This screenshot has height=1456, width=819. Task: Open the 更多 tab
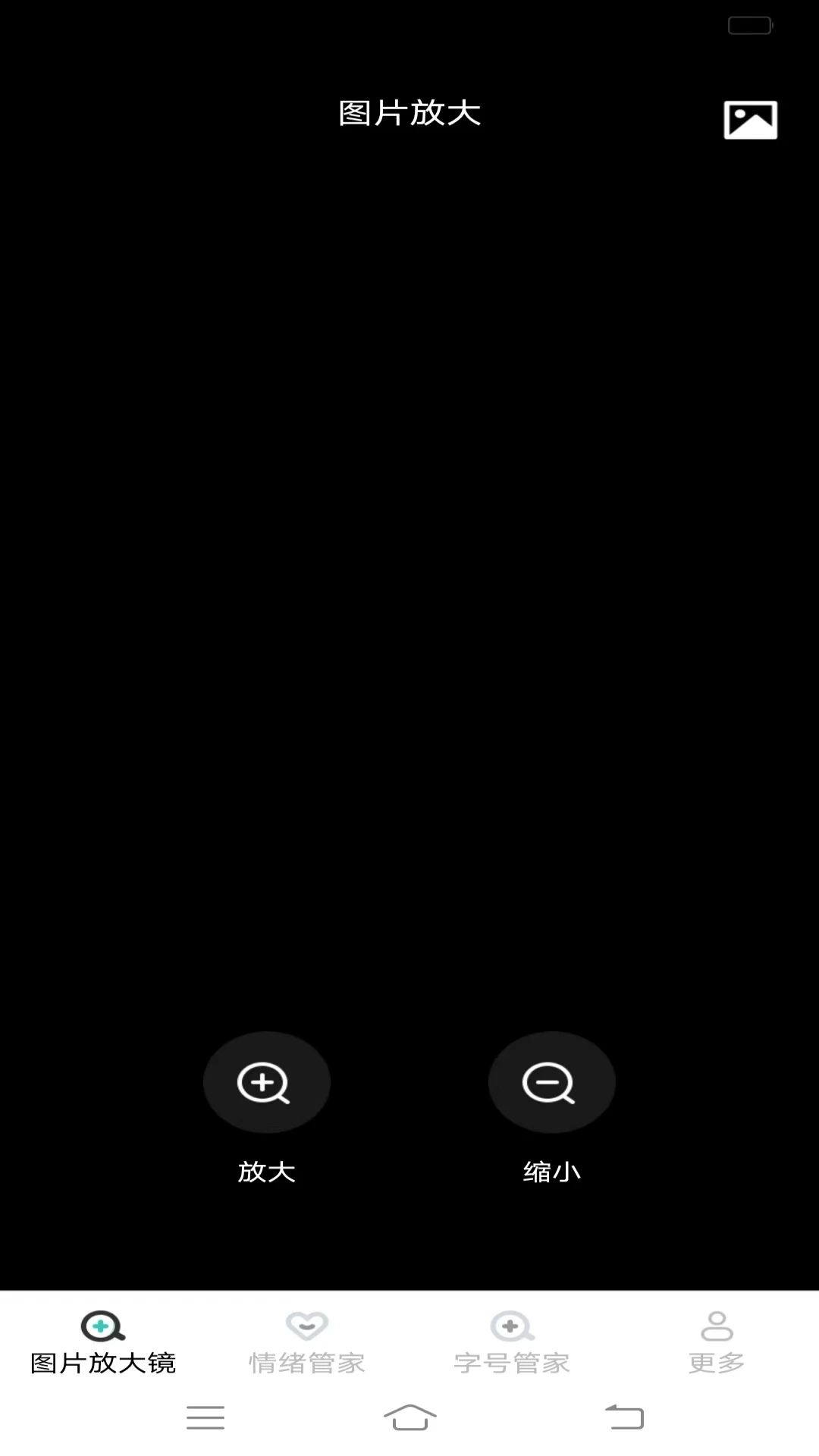(x=717, y=1343)
